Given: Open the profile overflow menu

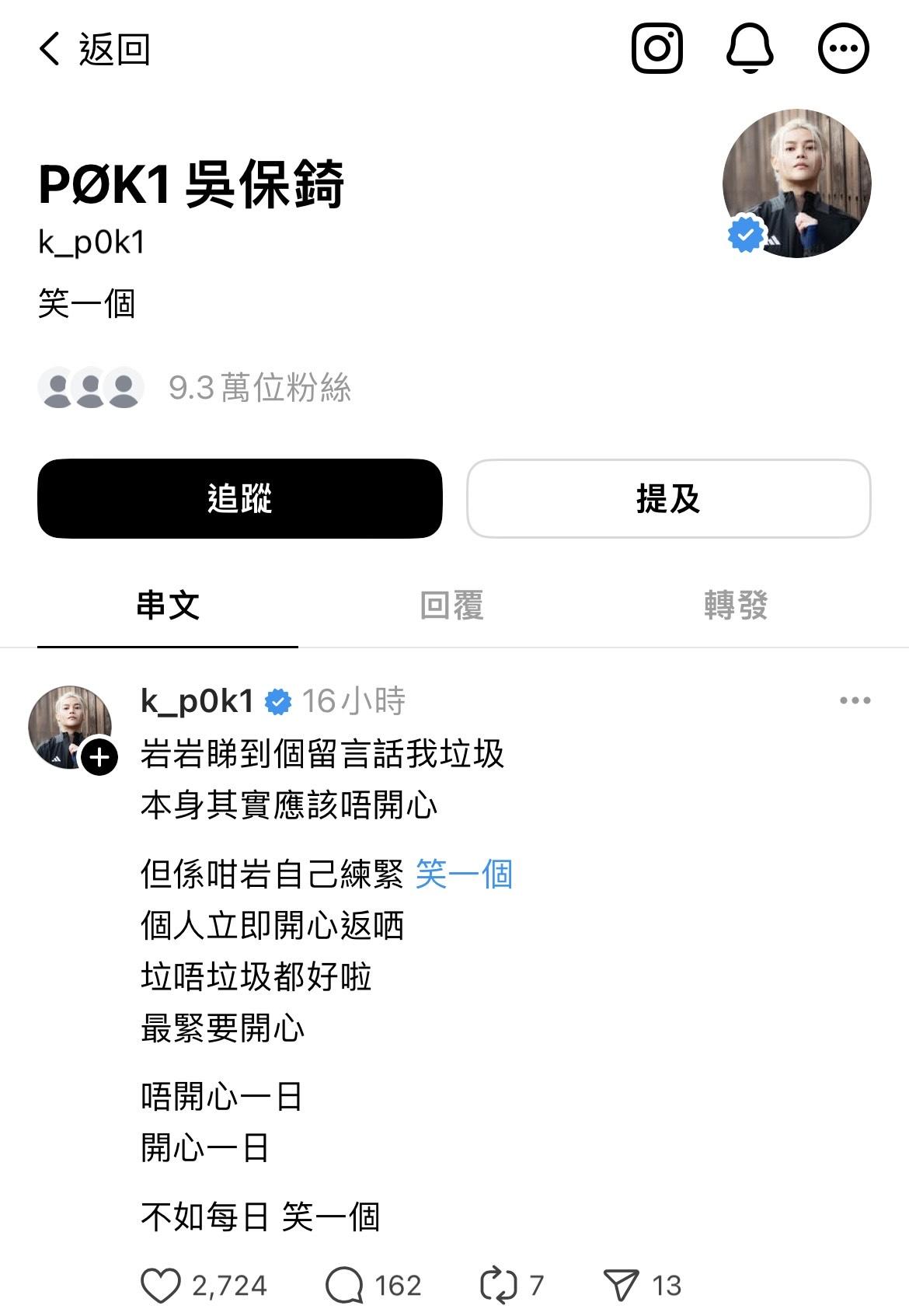Looking at the screenshot, I should click(x=843, y=48).
